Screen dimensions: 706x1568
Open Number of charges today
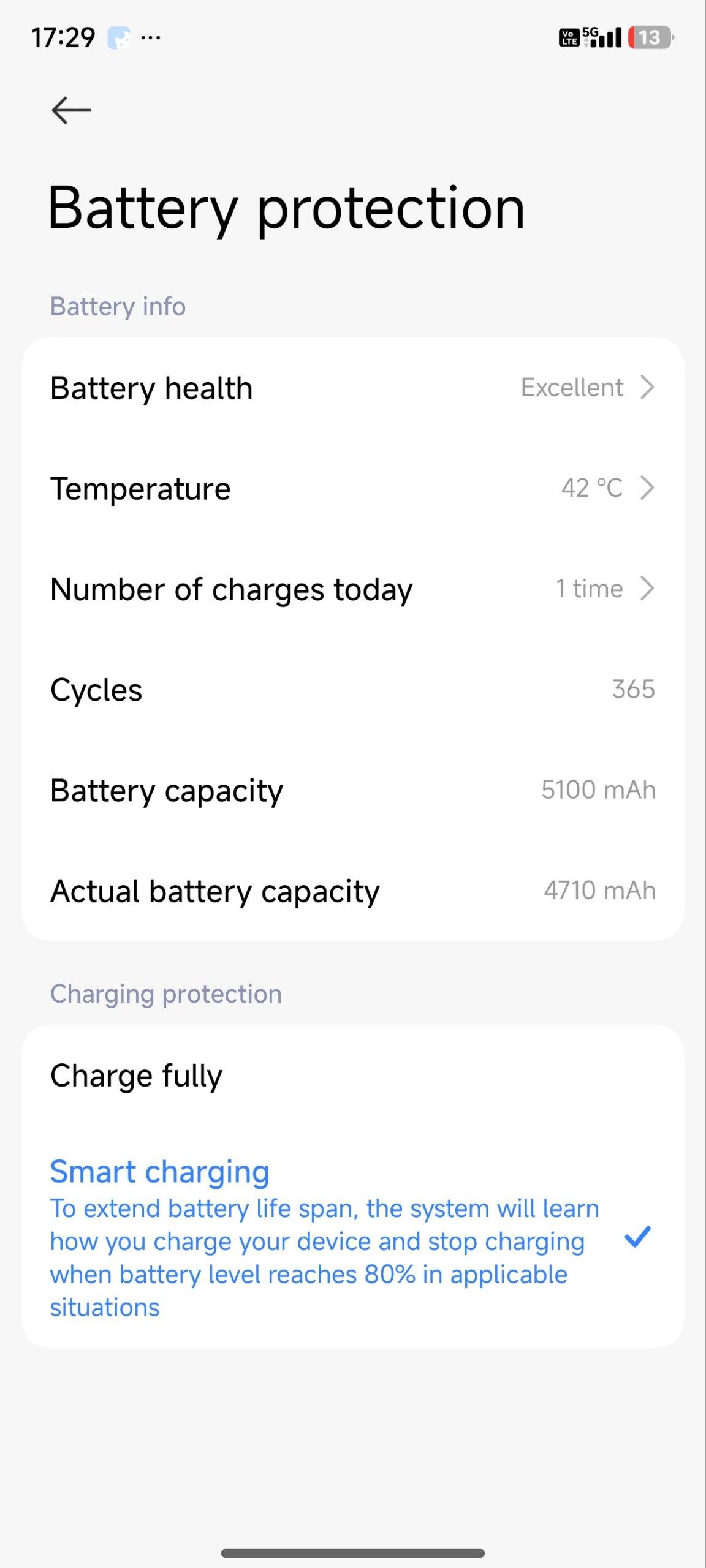tap(352, 589)
